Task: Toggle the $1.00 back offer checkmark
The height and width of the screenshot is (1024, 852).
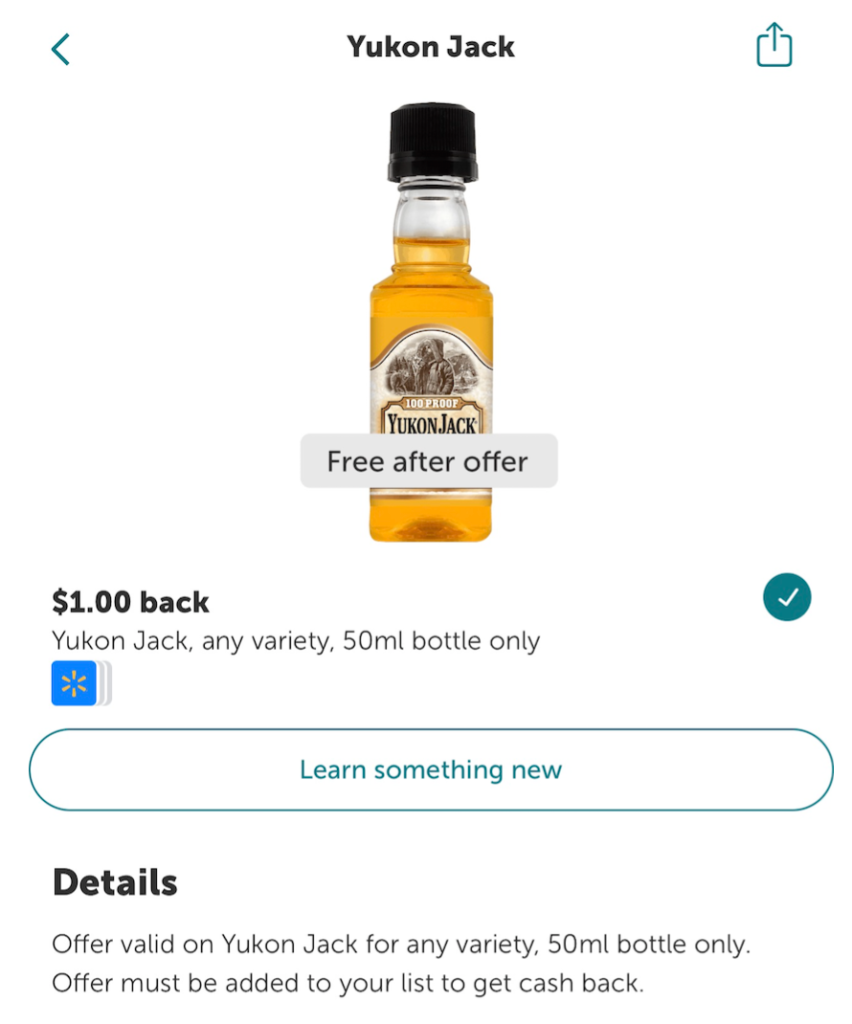Action: coord(786,597)
